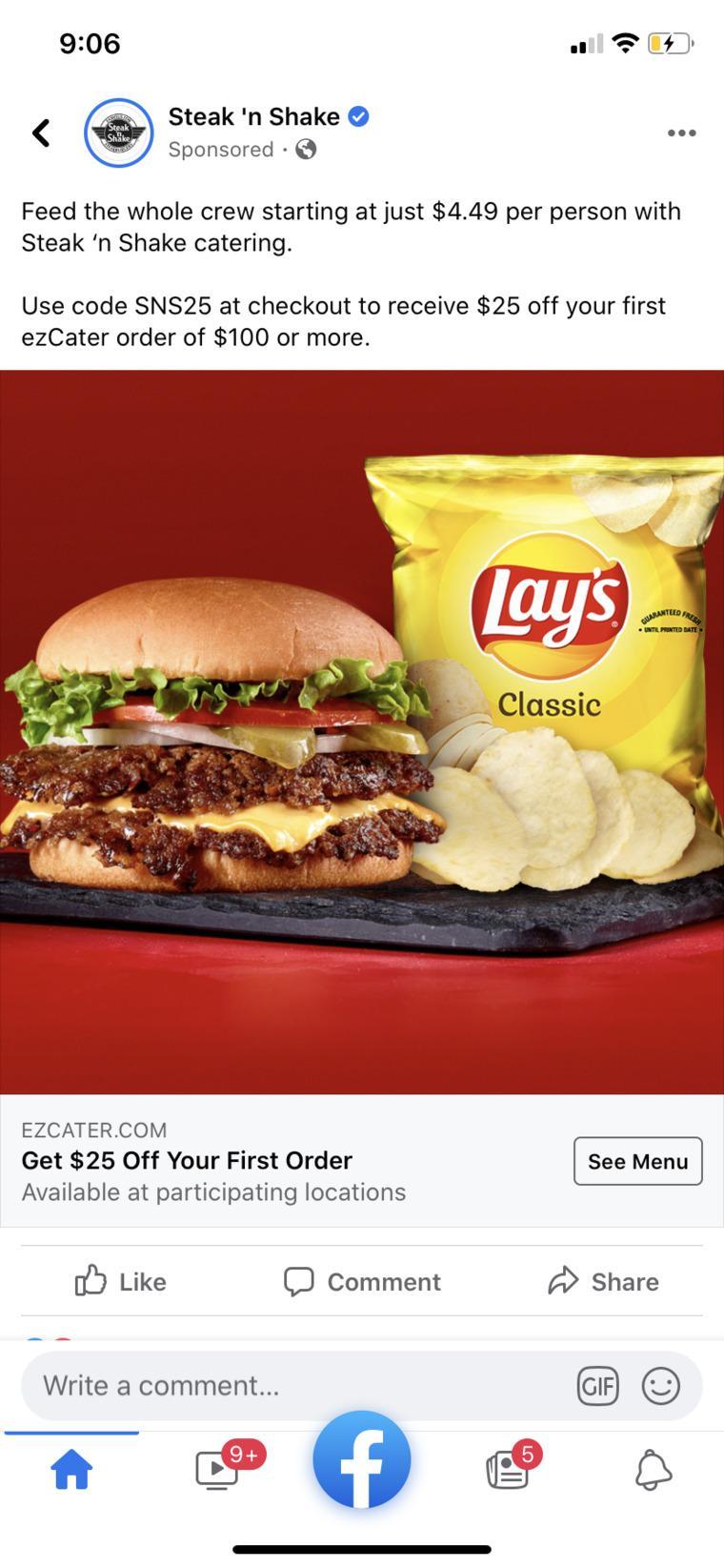The image size is (724, 1568).
Task: Tap the Steak 'n Shake page name
Action: (x=253, y=116)
